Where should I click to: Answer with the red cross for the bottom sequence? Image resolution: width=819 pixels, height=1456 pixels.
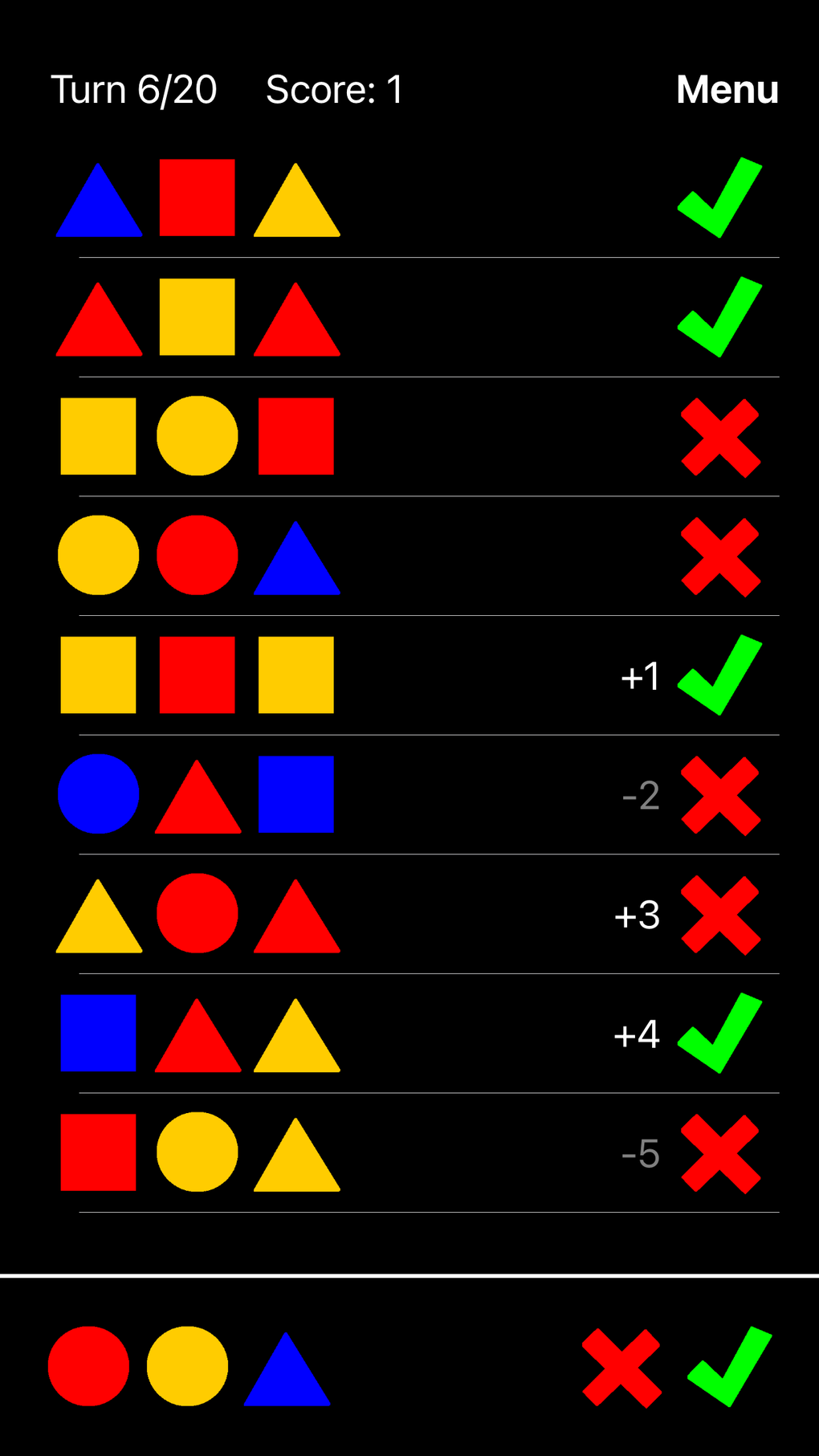621,1368
